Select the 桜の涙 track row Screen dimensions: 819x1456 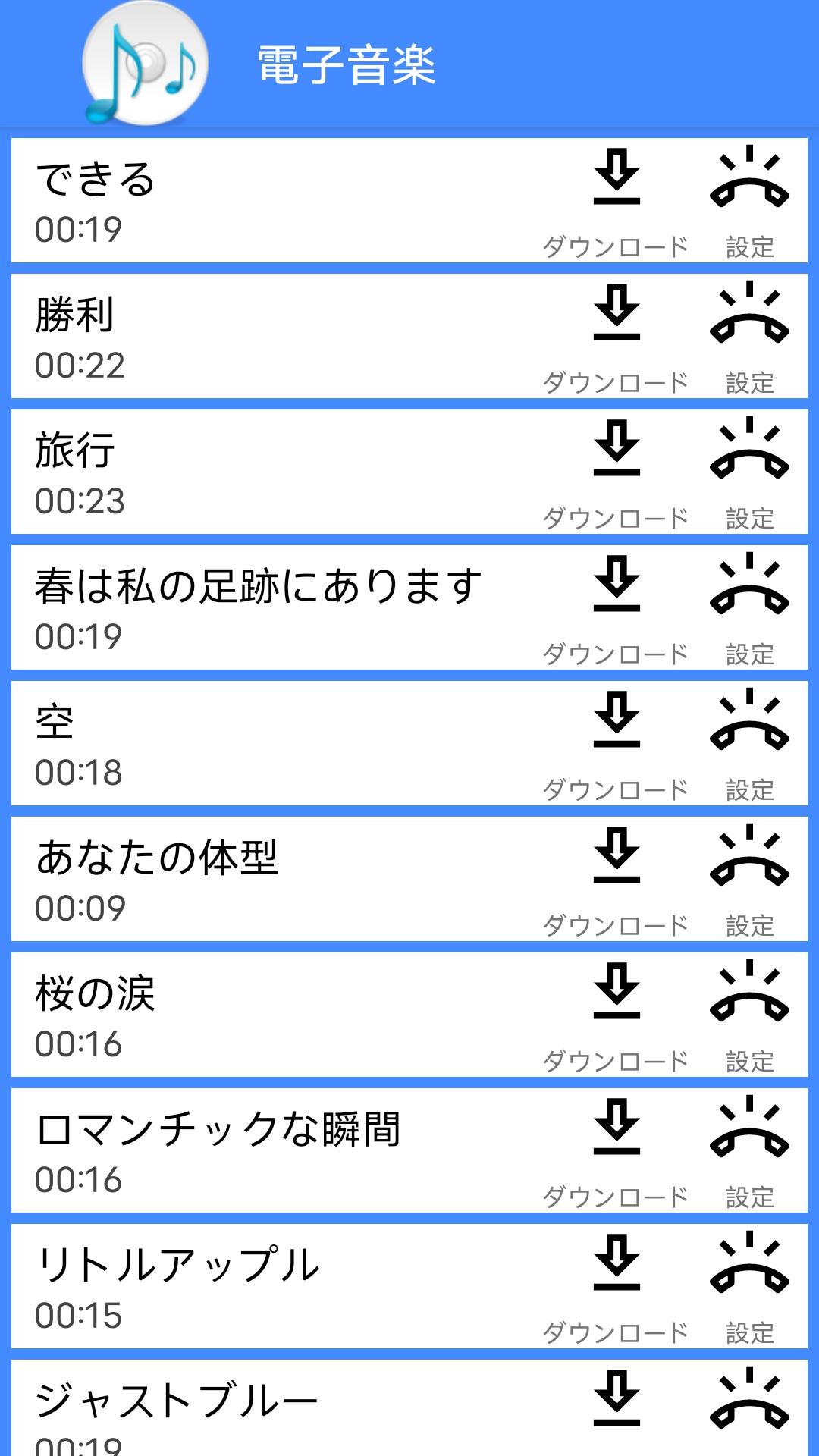tap(409, 1015)
